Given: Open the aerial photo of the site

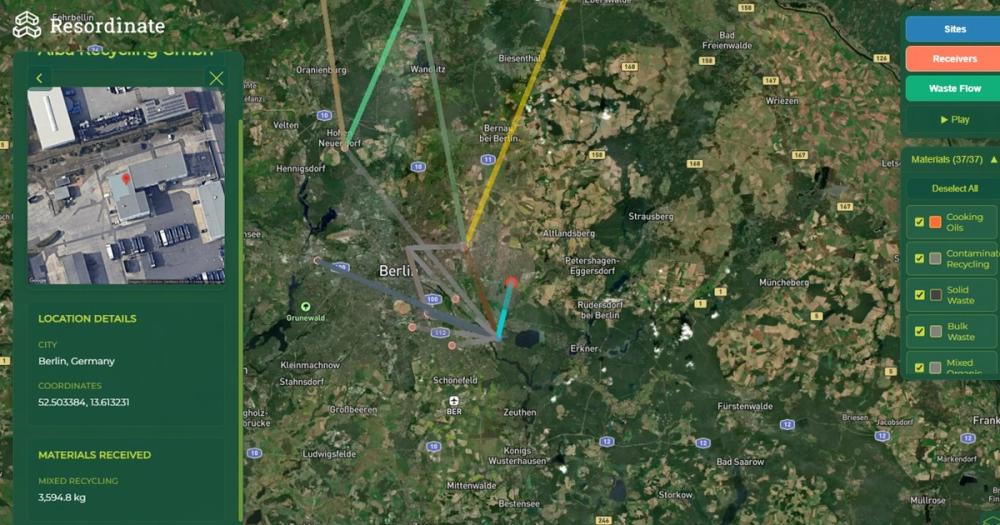Looking at the screenshot, I should pos(126,185).
